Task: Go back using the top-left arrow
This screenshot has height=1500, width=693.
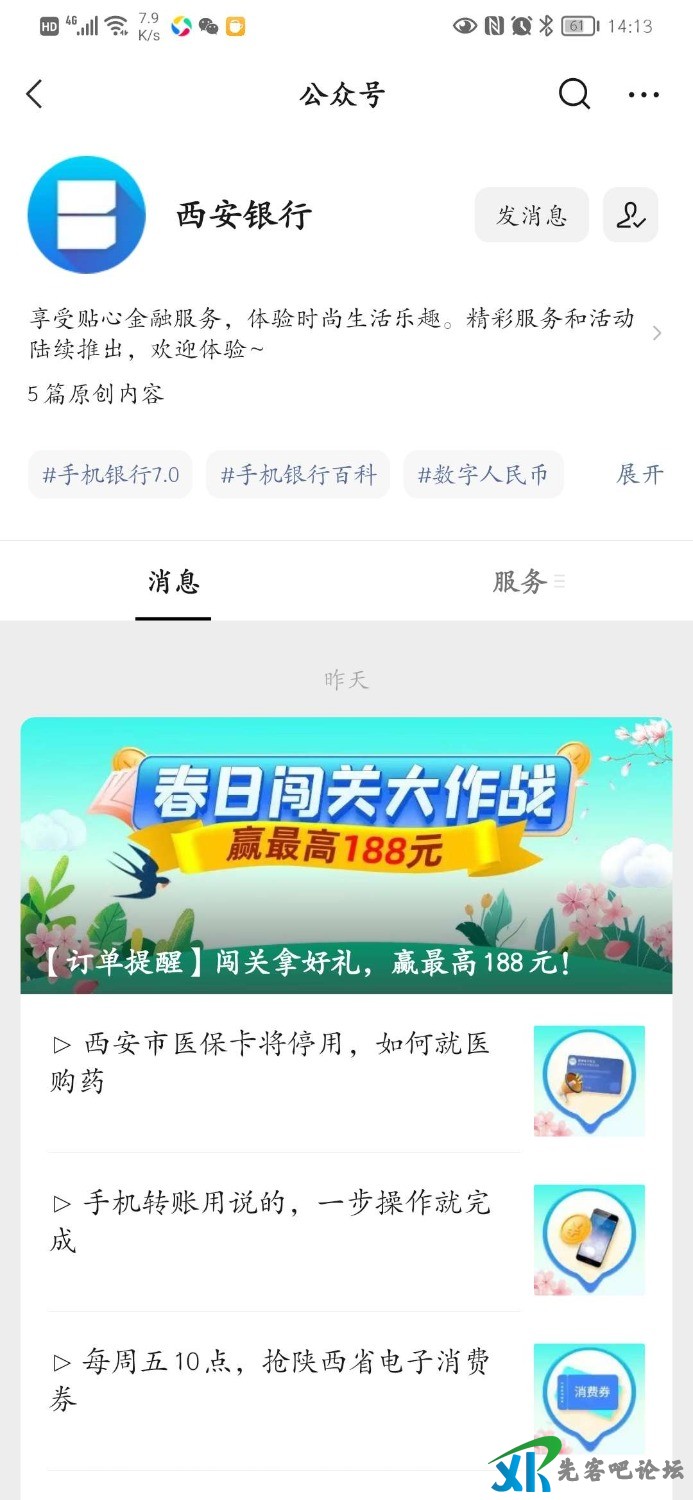Action: click(35, 95)
